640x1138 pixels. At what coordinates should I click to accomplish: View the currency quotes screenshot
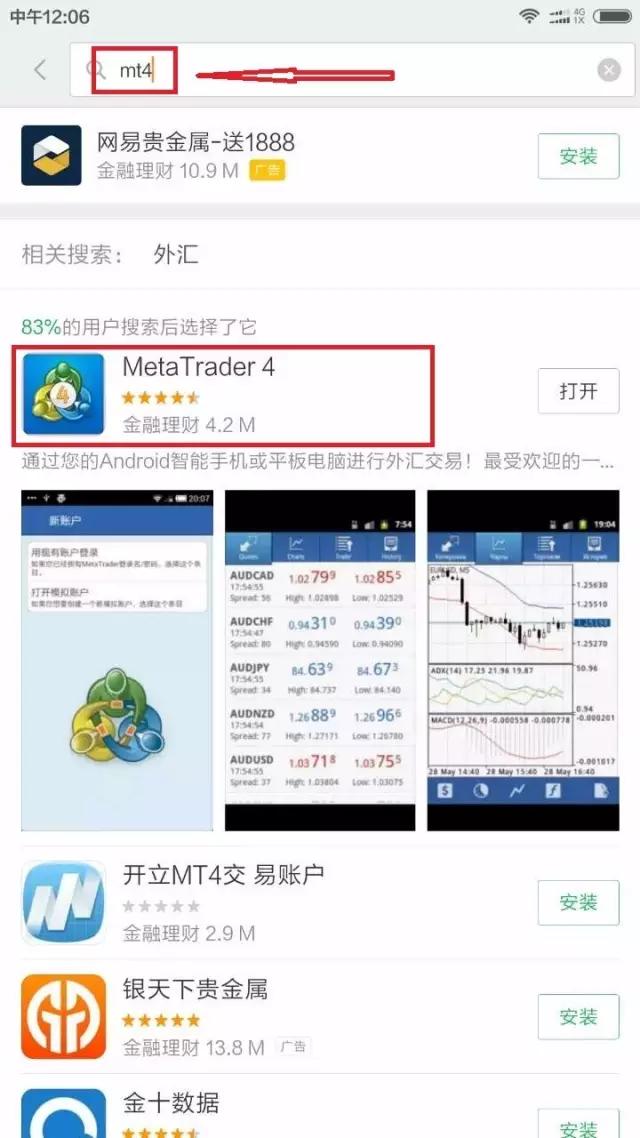click(x=319, y=660)
